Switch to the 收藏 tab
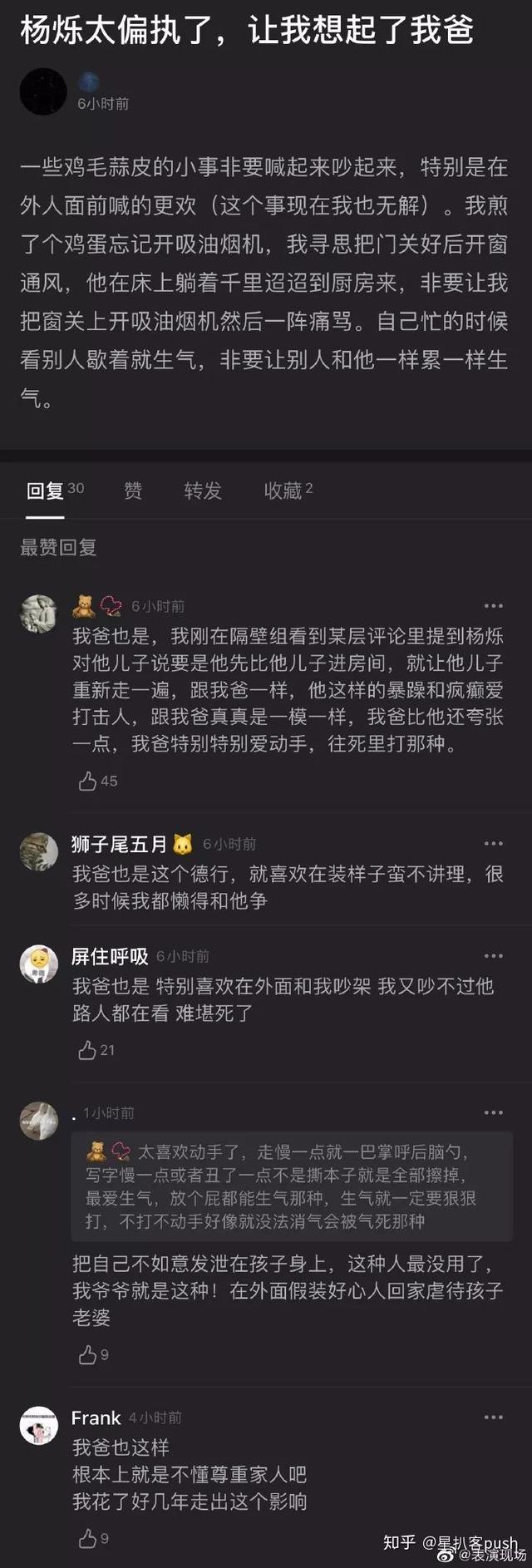 [283, 491]
